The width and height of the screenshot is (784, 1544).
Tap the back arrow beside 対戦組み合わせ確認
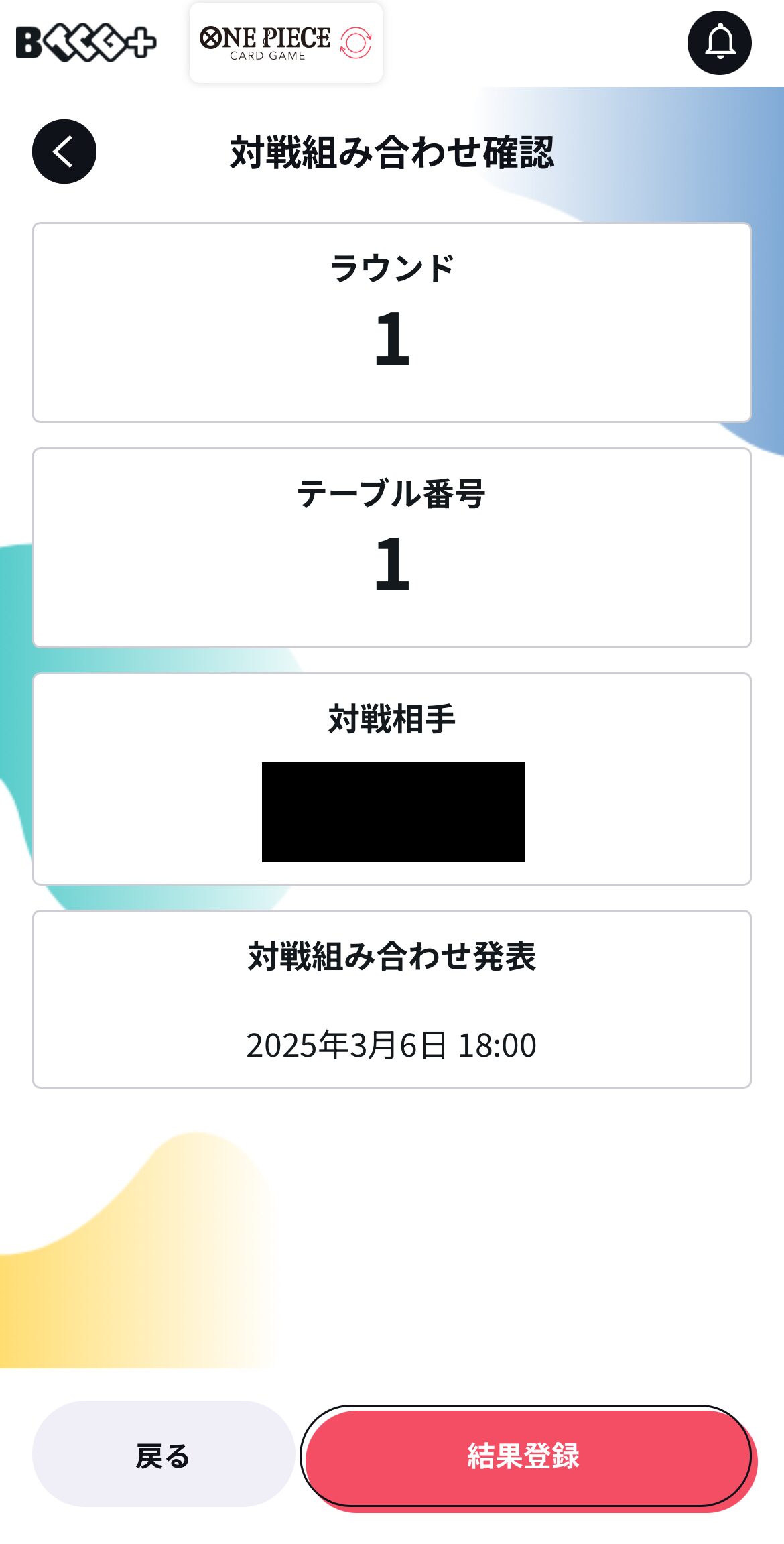(64, 152)
